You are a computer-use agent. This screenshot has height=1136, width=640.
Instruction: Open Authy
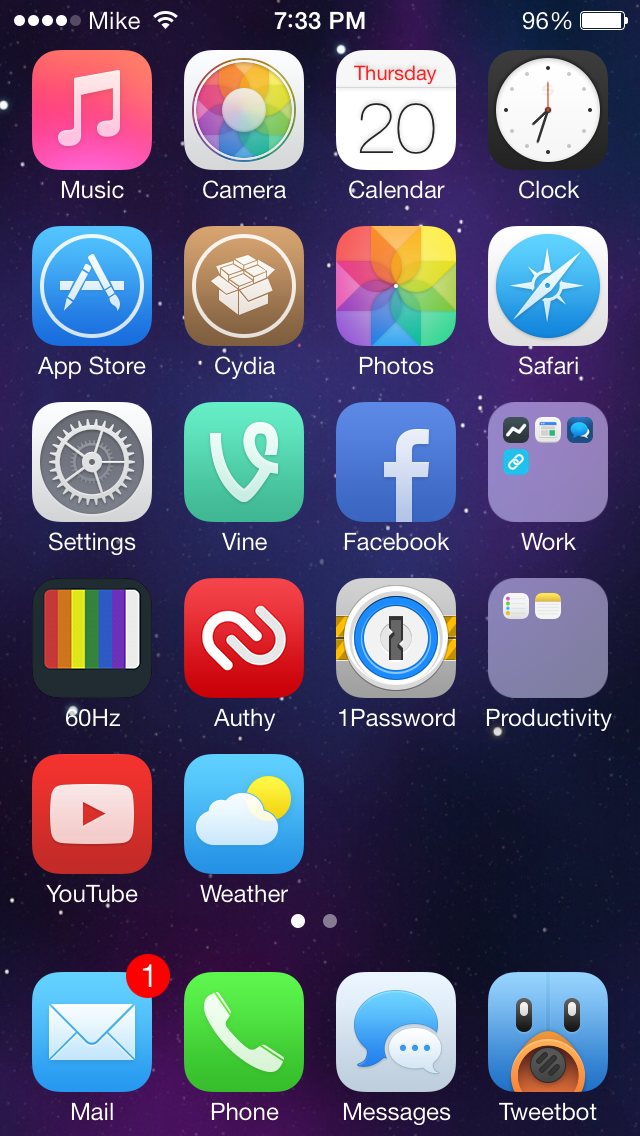[x=244, y=638]
